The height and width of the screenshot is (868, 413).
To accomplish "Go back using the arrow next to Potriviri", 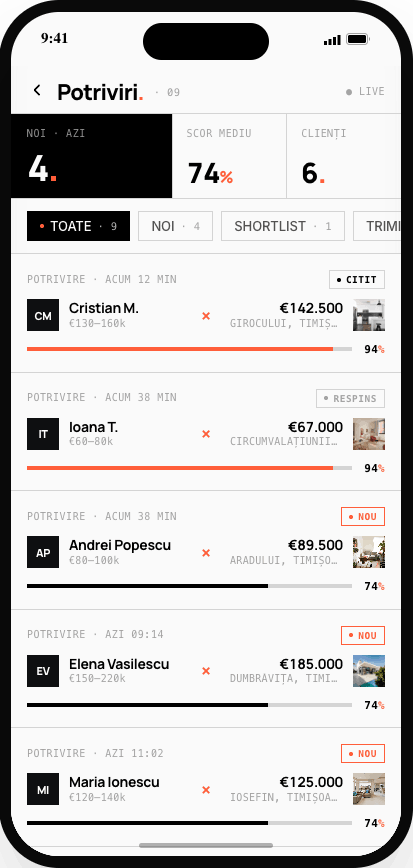I will pos(37,90).
